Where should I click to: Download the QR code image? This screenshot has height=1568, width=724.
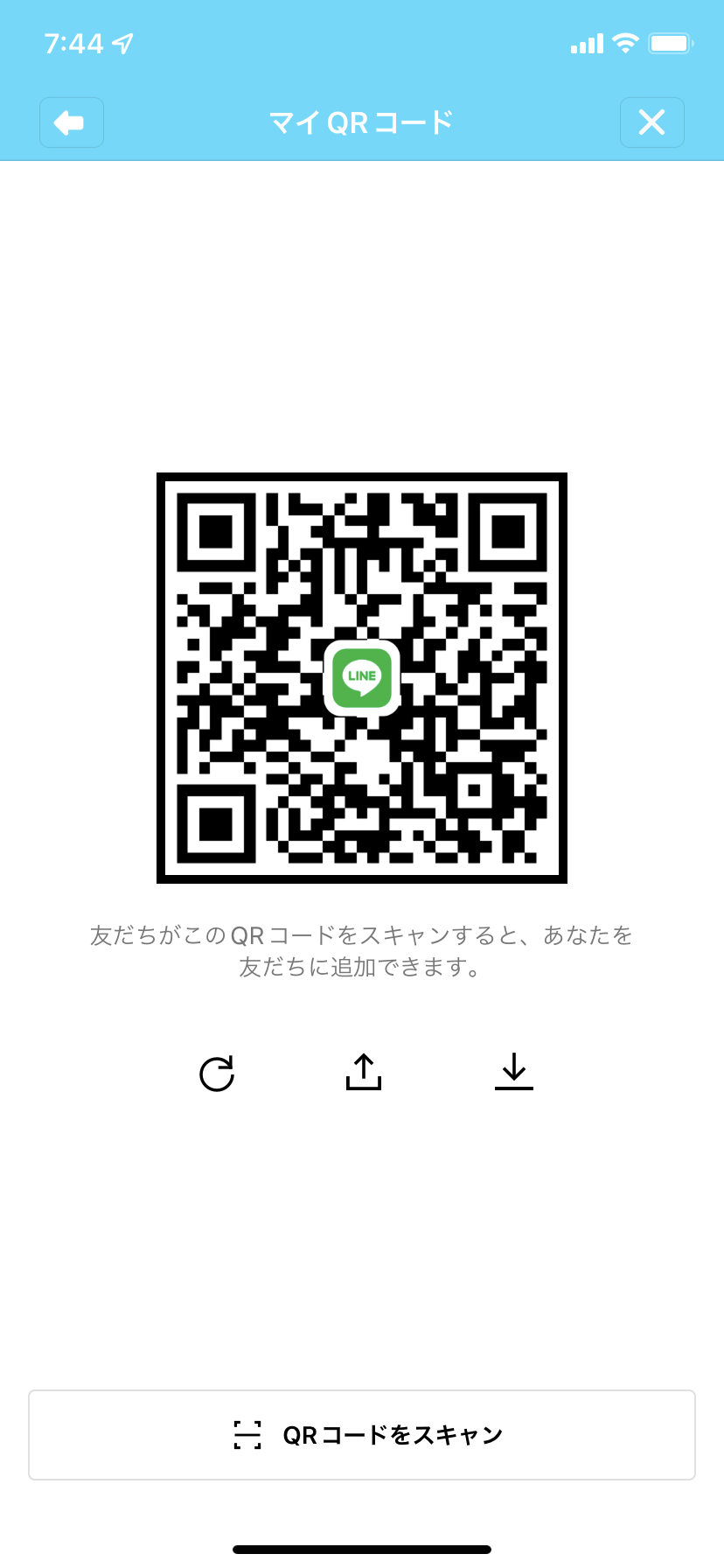tap(514, 1072)
